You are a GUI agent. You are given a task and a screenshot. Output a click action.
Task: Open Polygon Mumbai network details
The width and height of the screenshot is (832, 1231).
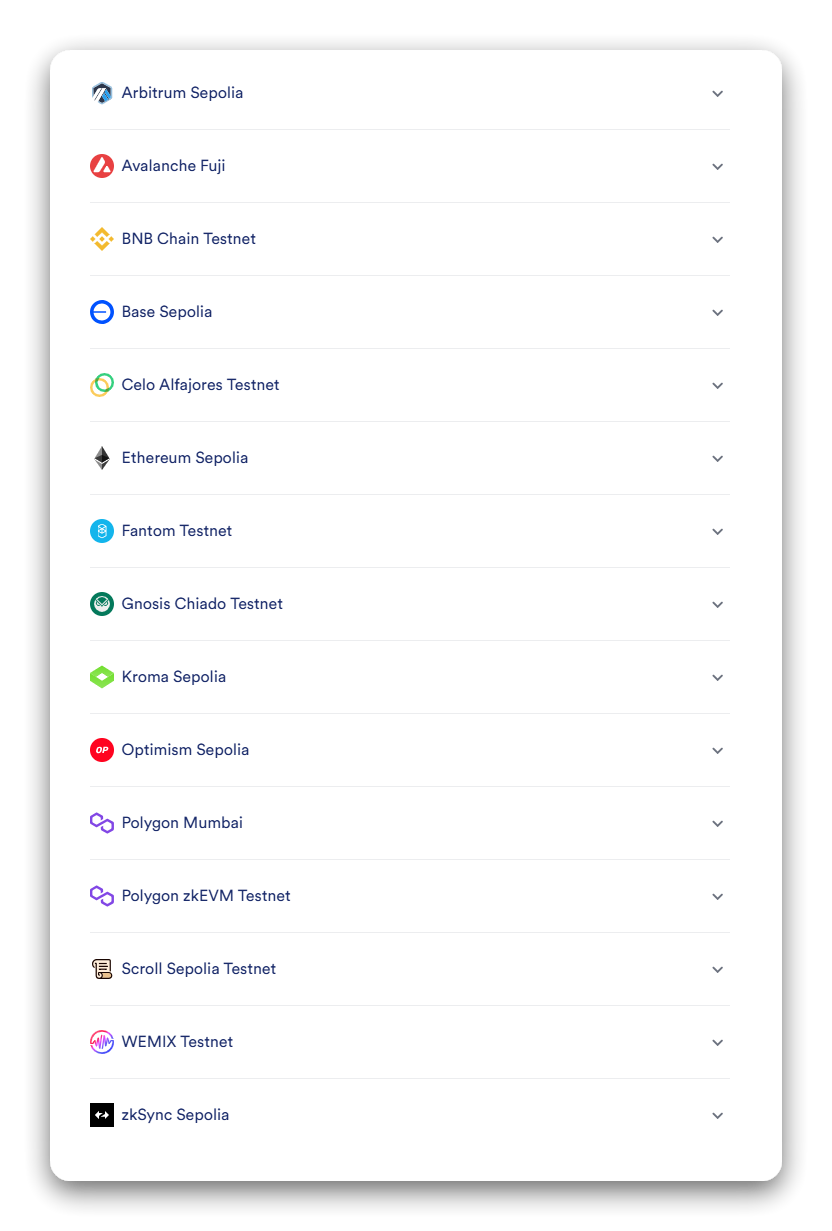pos(716,823)
